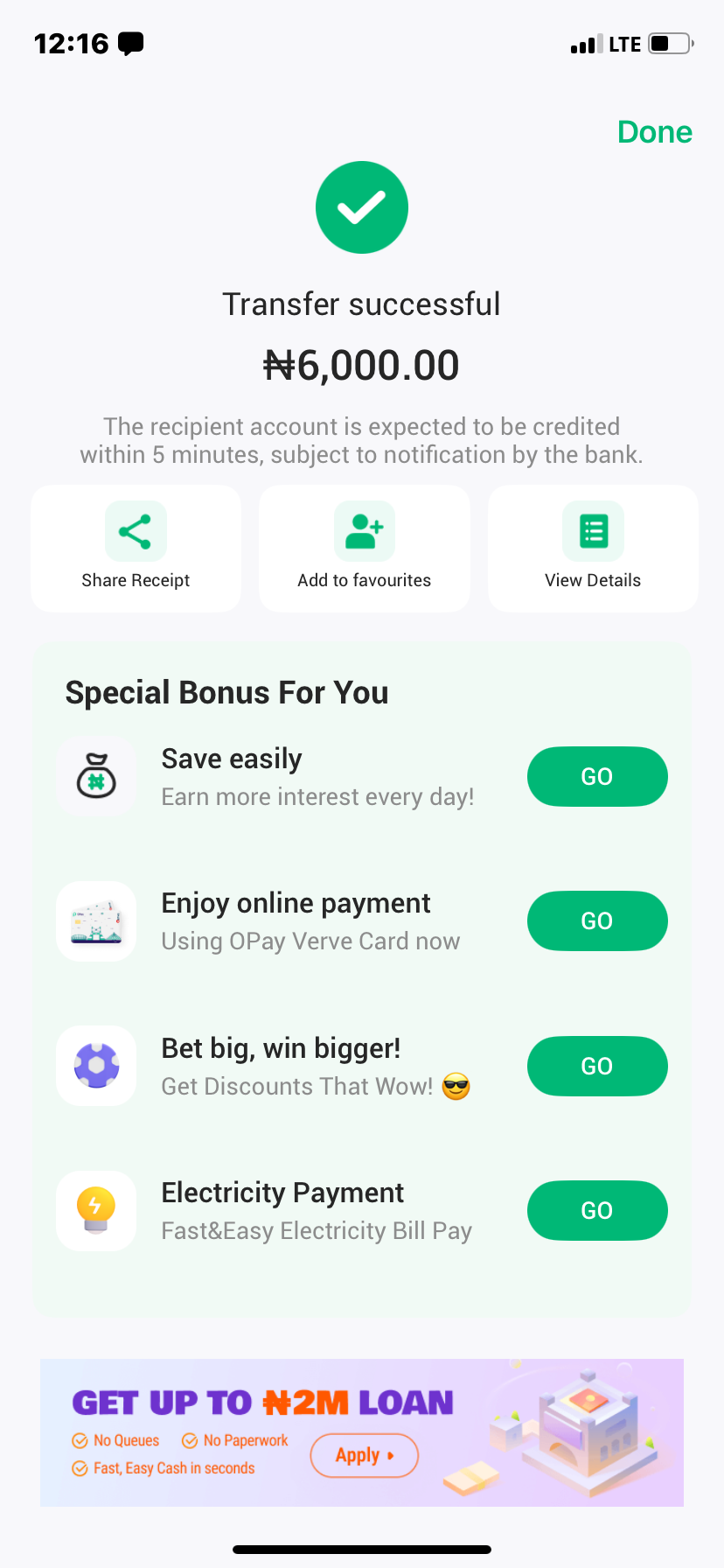Apply for the ₦2M loan
This screenshot has height=1568, width=724.
pyautogui.click(x=365, y=1455)
